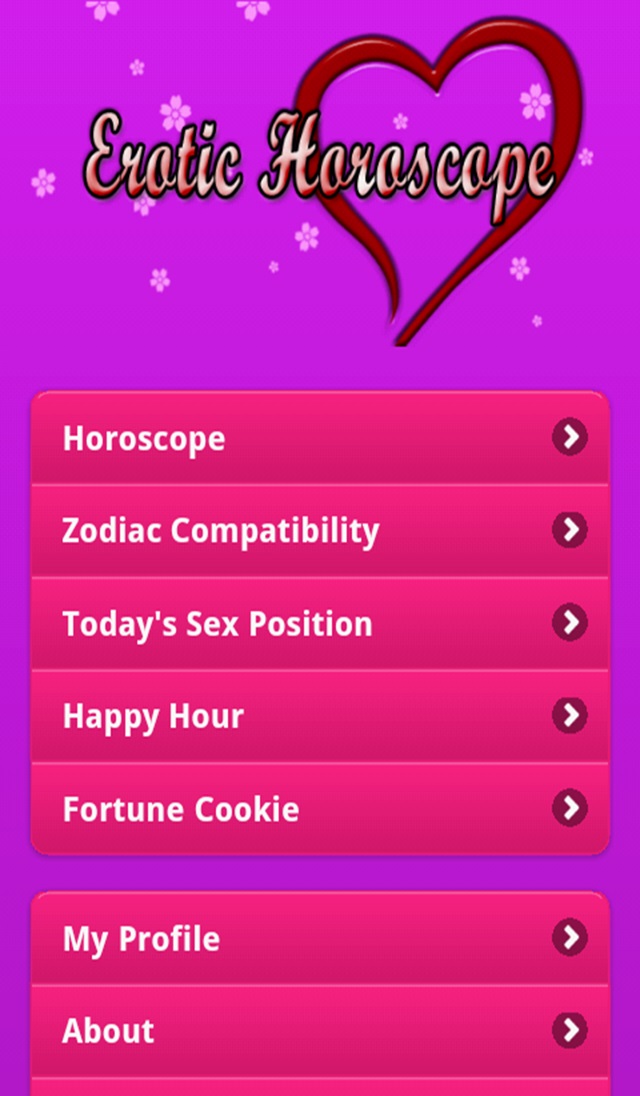
Task: Go to My Profile
Action: pos(320,938)
